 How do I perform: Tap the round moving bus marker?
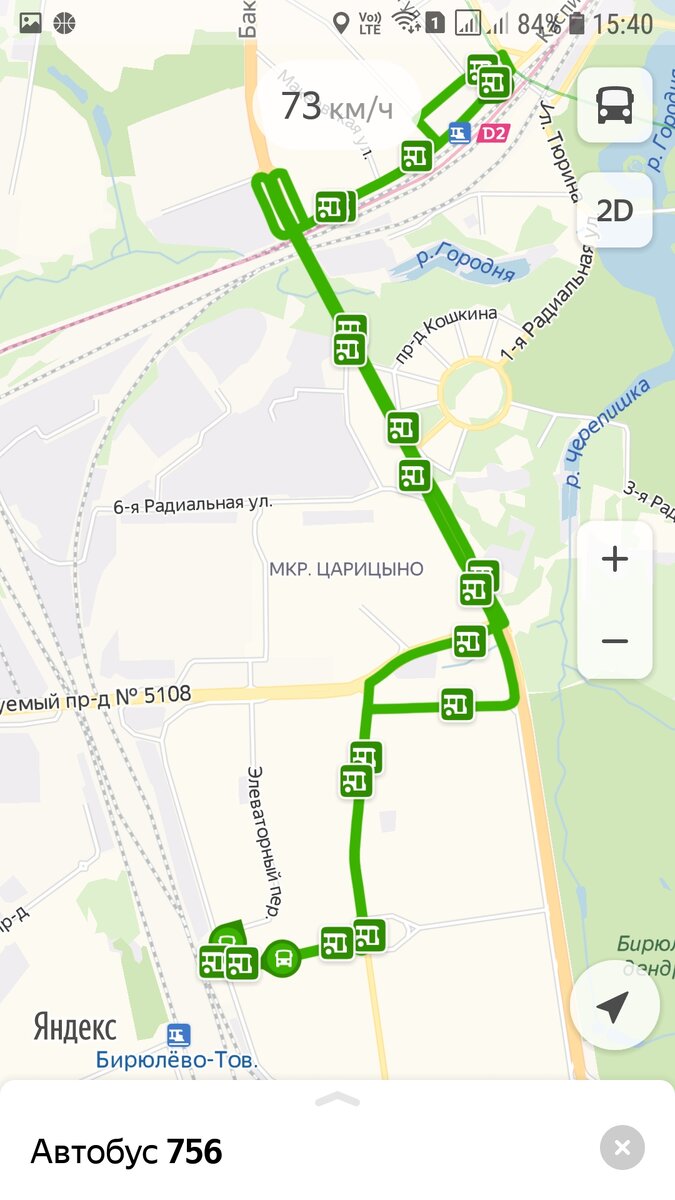284,960
